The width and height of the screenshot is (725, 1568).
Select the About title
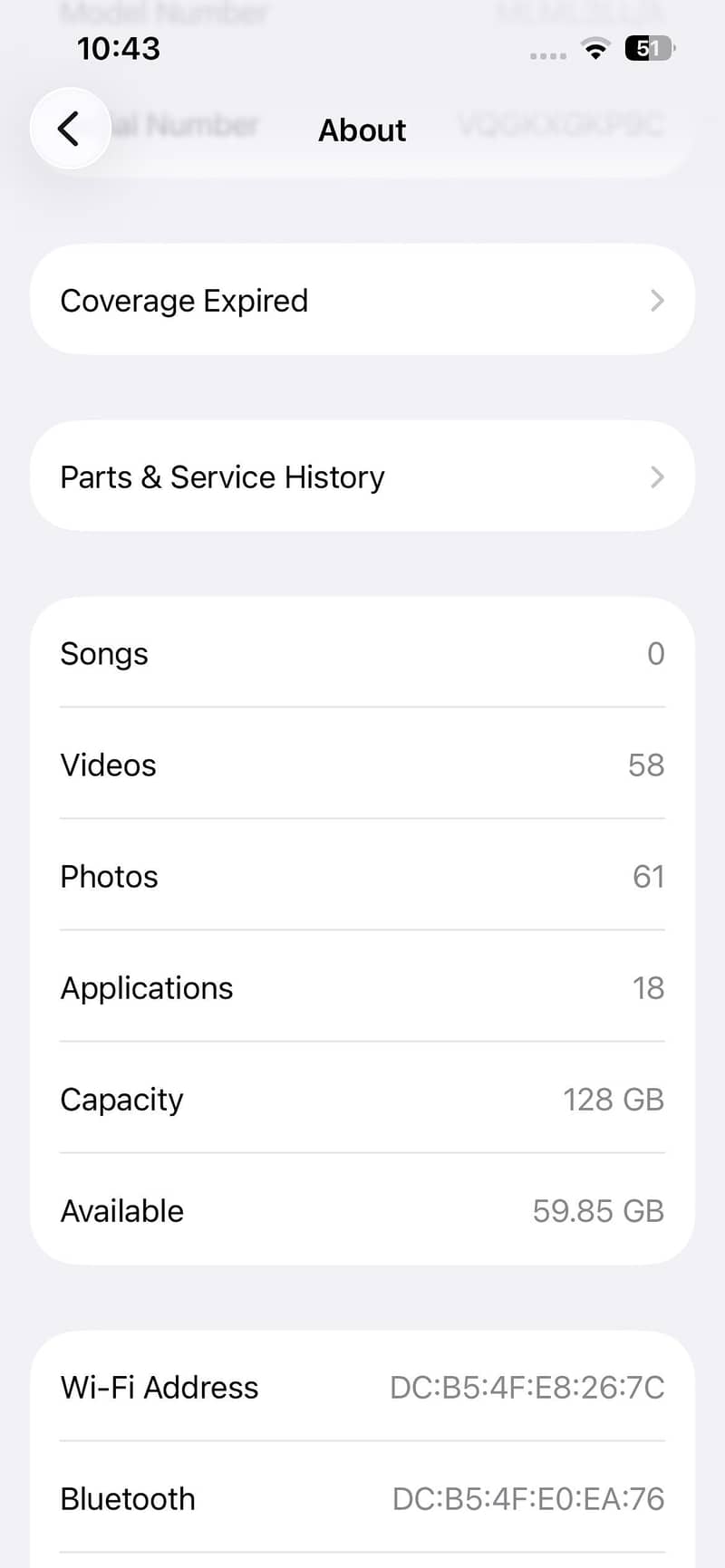[x=362, y=130]
